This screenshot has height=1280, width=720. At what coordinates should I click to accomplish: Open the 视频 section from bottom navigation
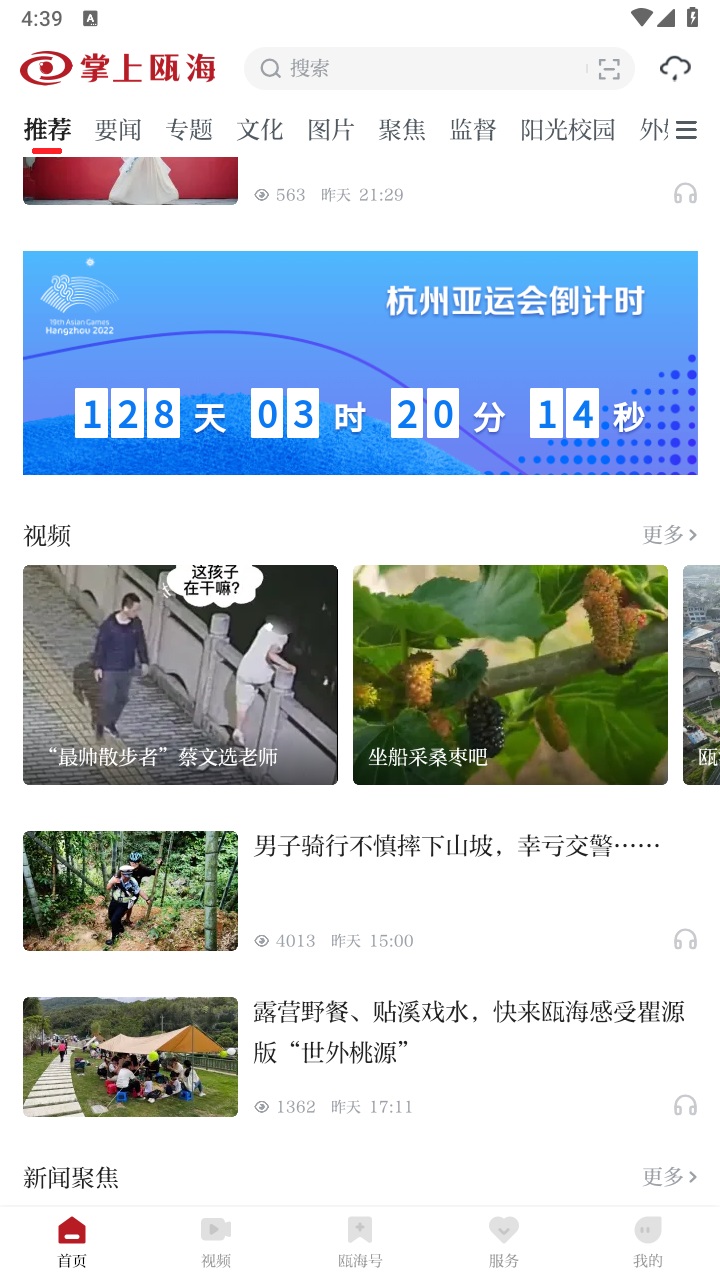(215, 1240)
